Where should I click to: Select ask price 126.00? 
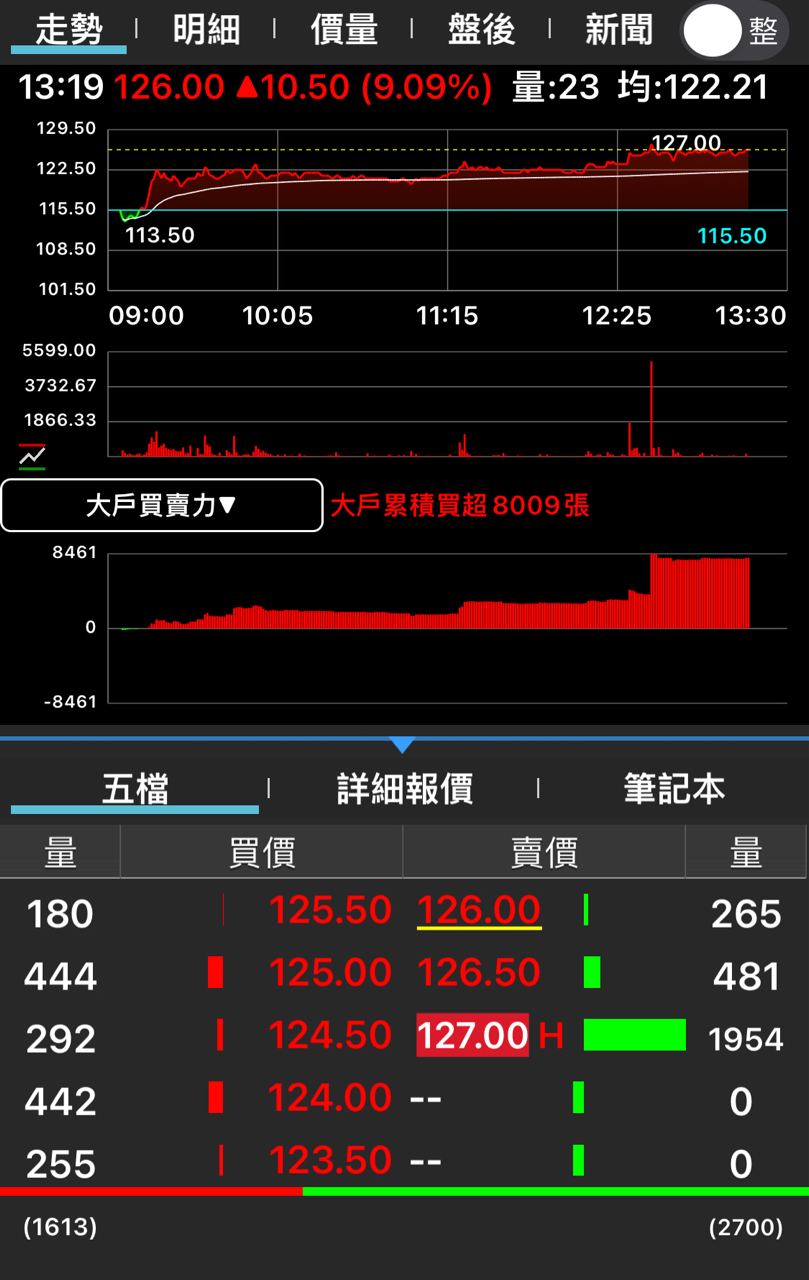pos(479,911)
